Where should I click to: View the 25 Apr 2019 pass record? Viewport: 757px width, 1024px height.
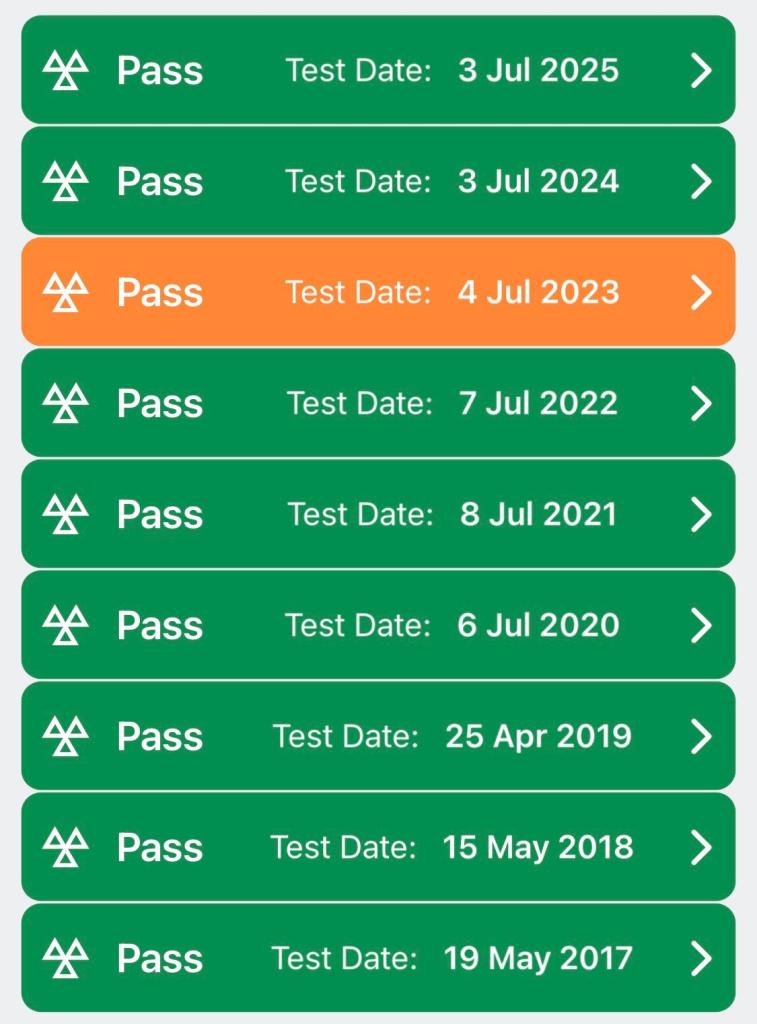[x=378, y=736]
